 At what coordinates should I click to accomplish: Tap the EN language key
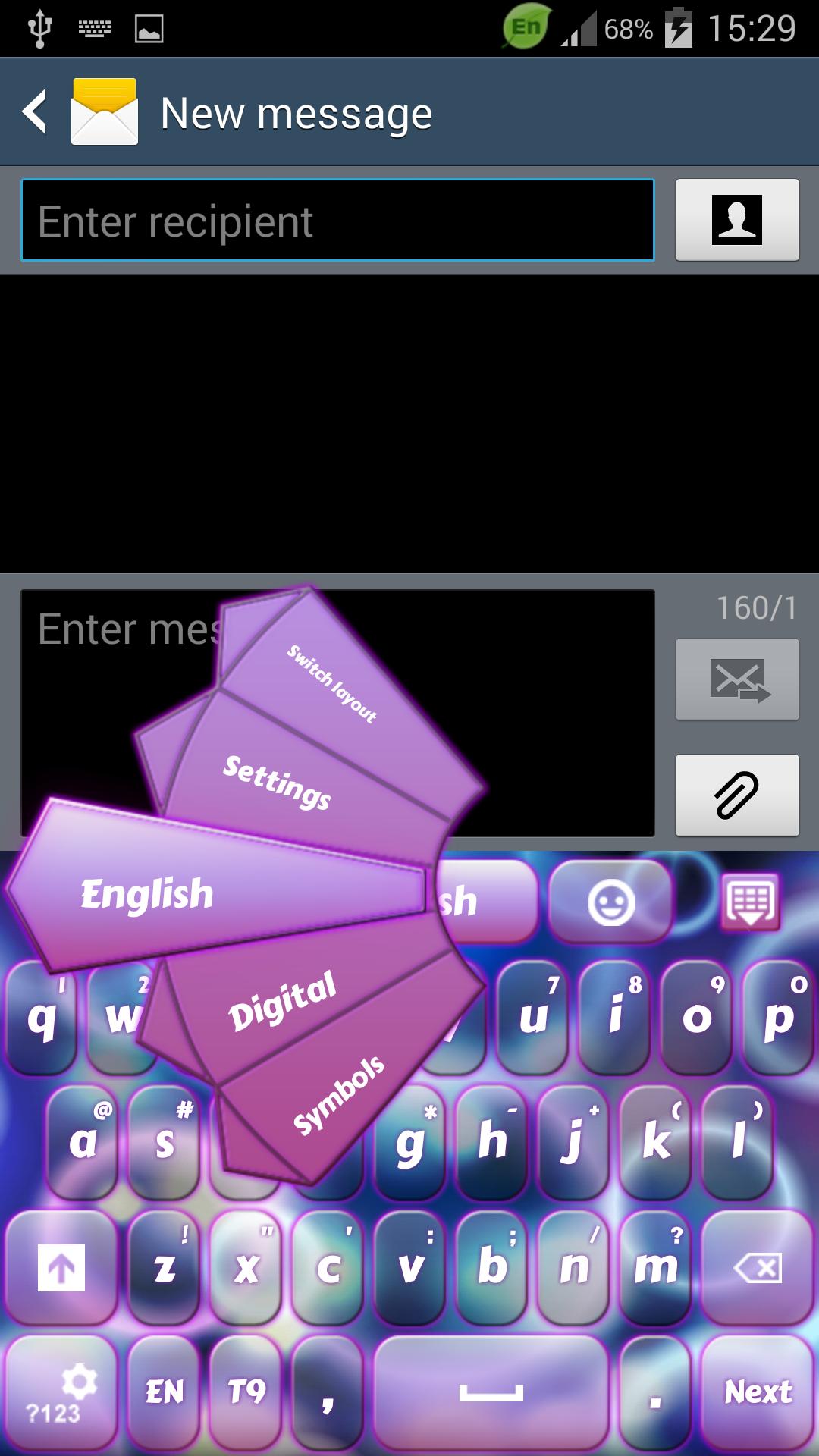[x=165, y=1392]
